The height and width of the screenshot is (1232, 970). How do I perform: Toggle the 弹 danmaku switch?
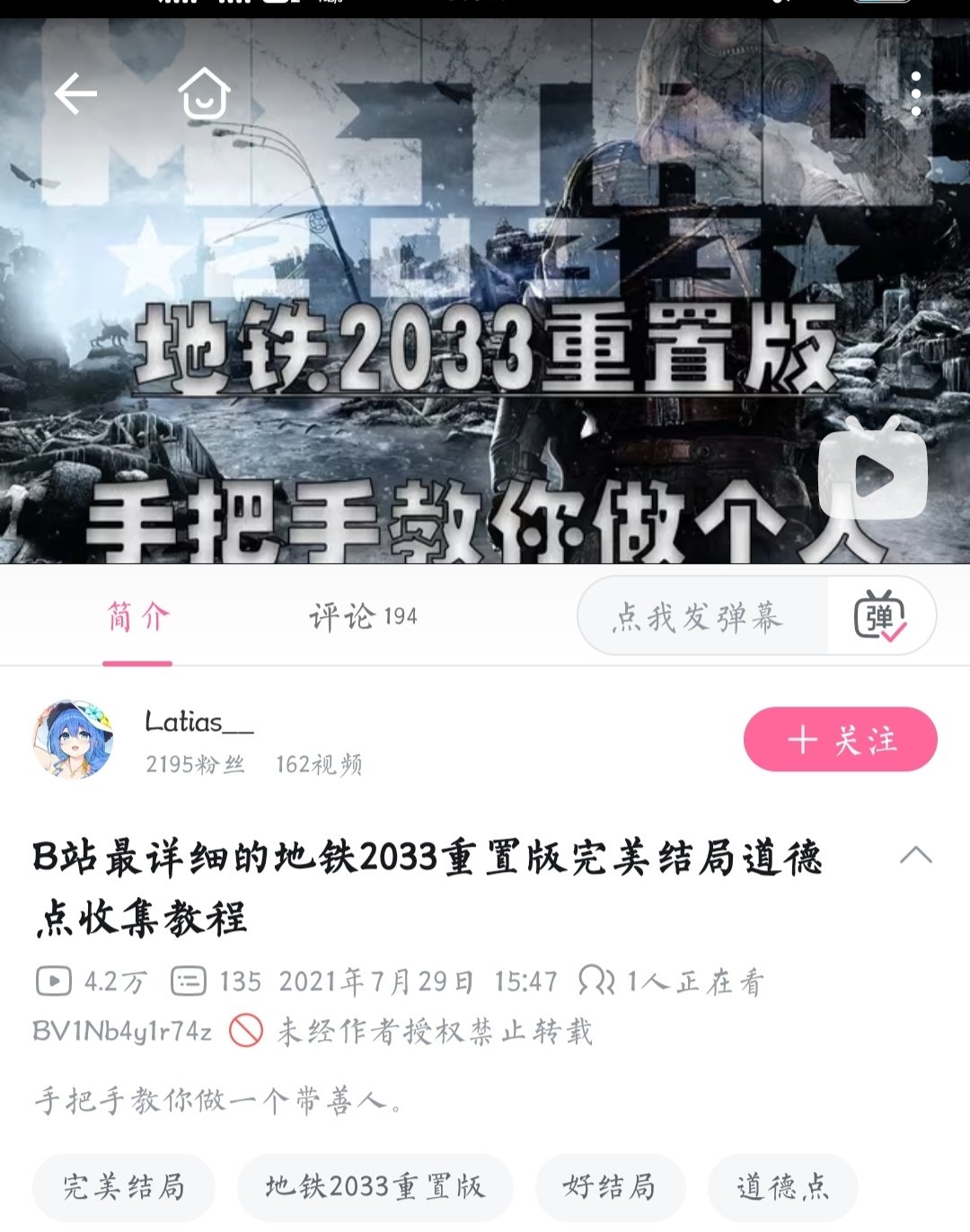pyautogui.click(x=881, y=616)
